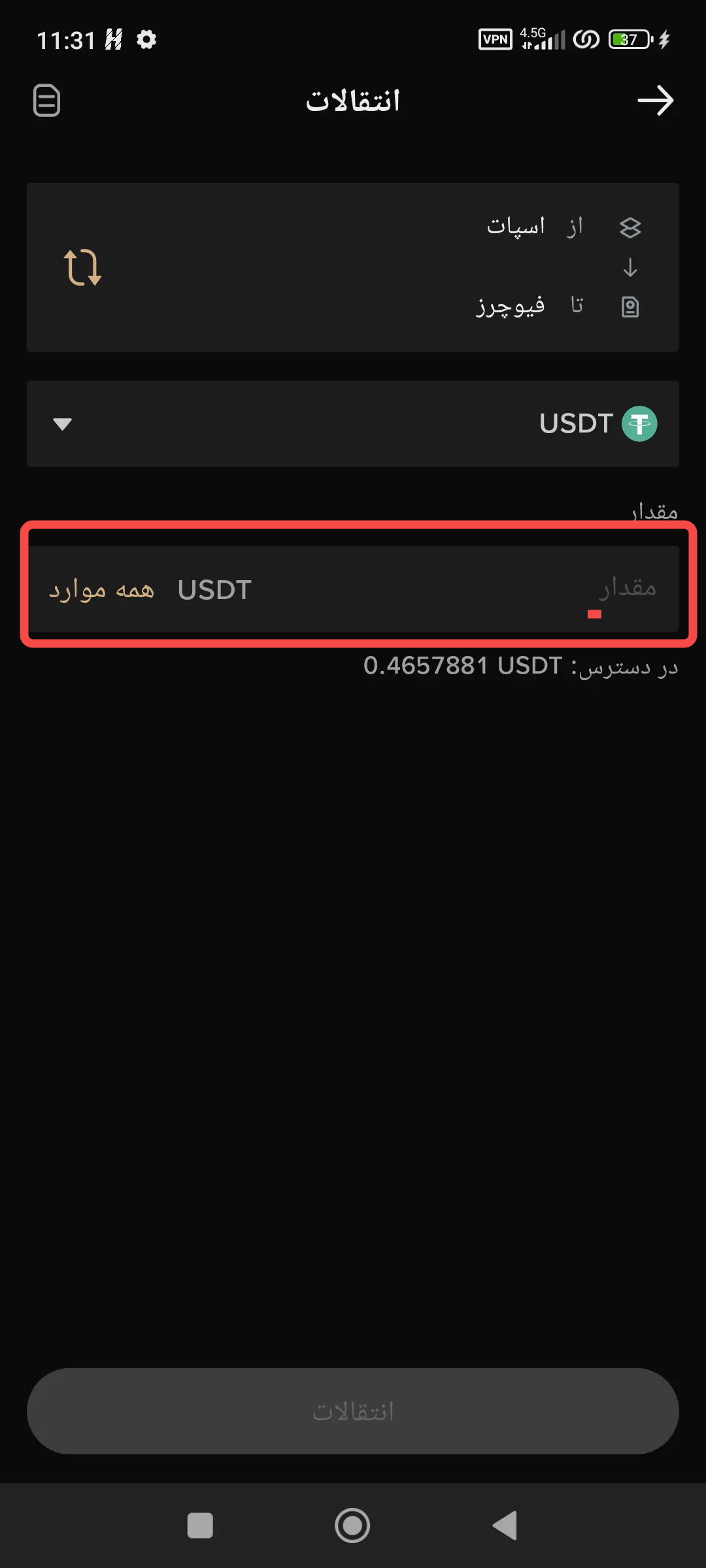The width and height of the screenshot is (706, 1568).
Task: Go to the system home screen
Action: click(x=352, y=1526)
